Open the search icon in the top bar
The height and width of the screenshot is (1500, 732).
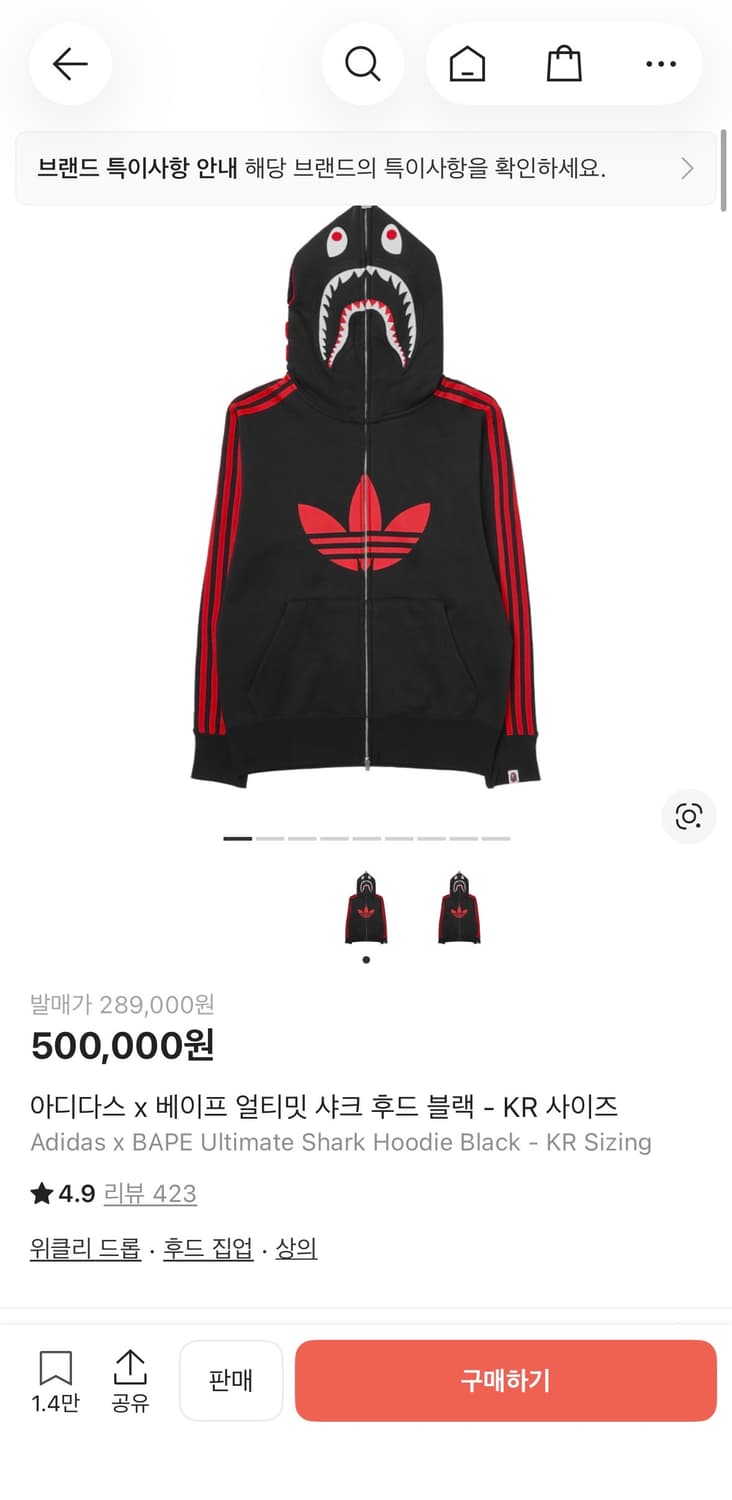364,63
